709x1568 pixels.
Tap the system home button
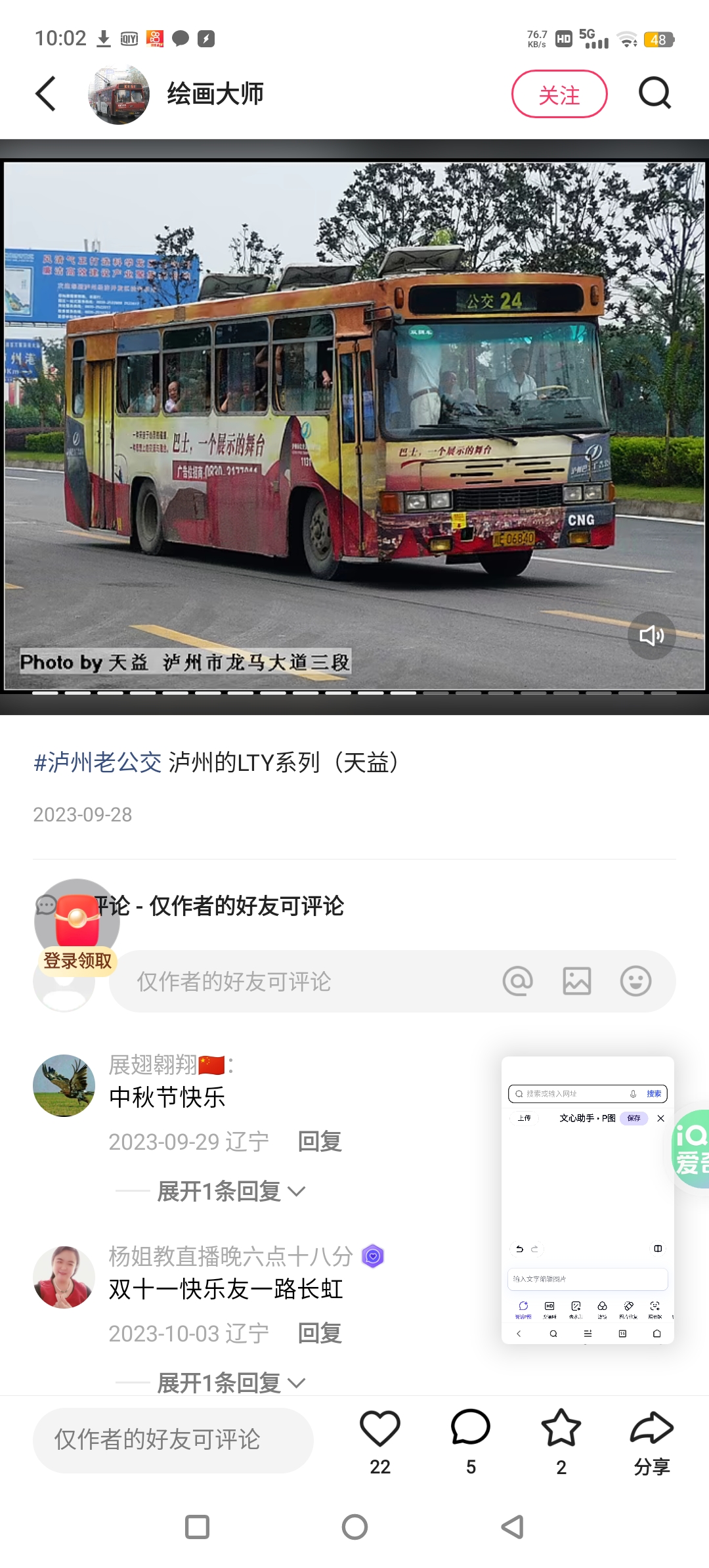point(354,1527)
